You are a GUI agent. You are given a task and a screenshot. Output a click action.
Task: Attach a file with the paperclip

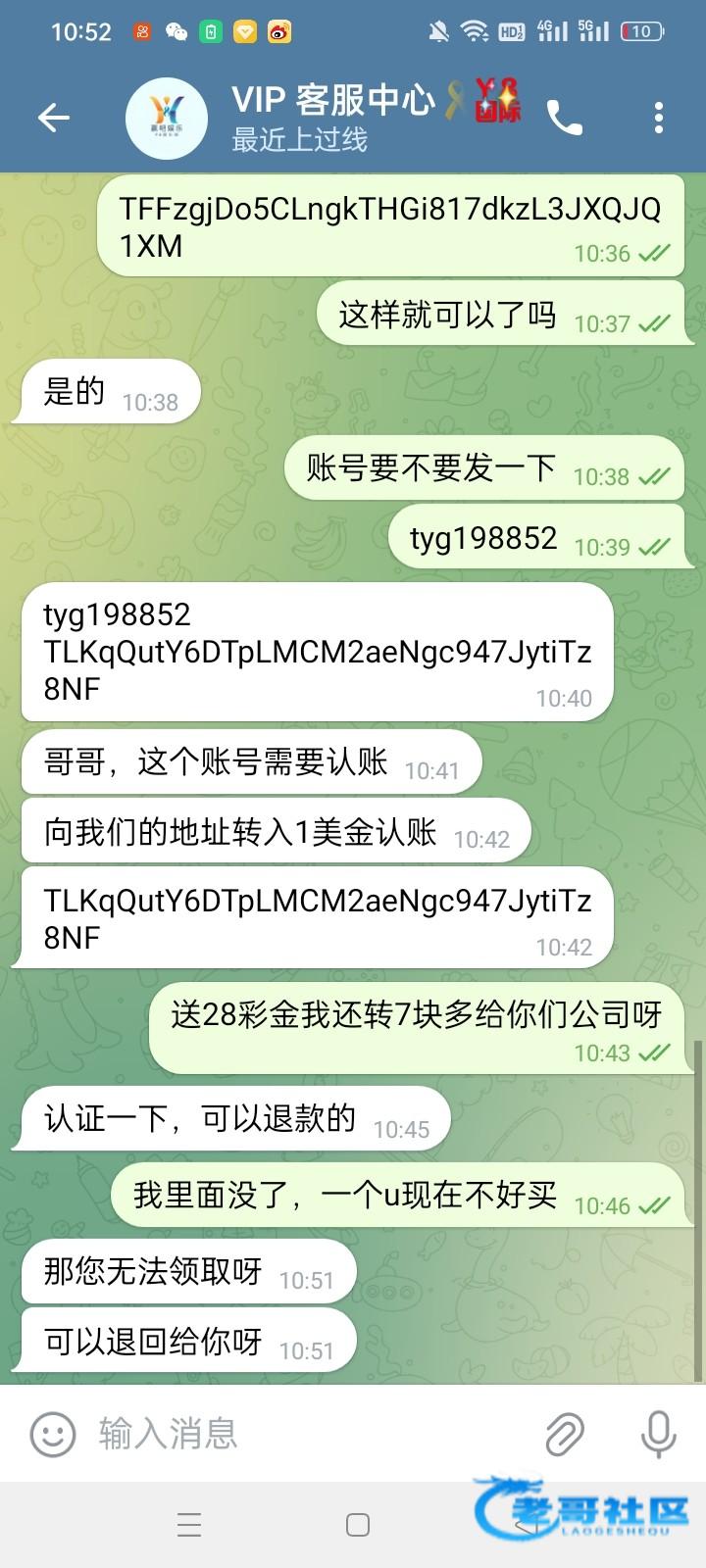565,1435
